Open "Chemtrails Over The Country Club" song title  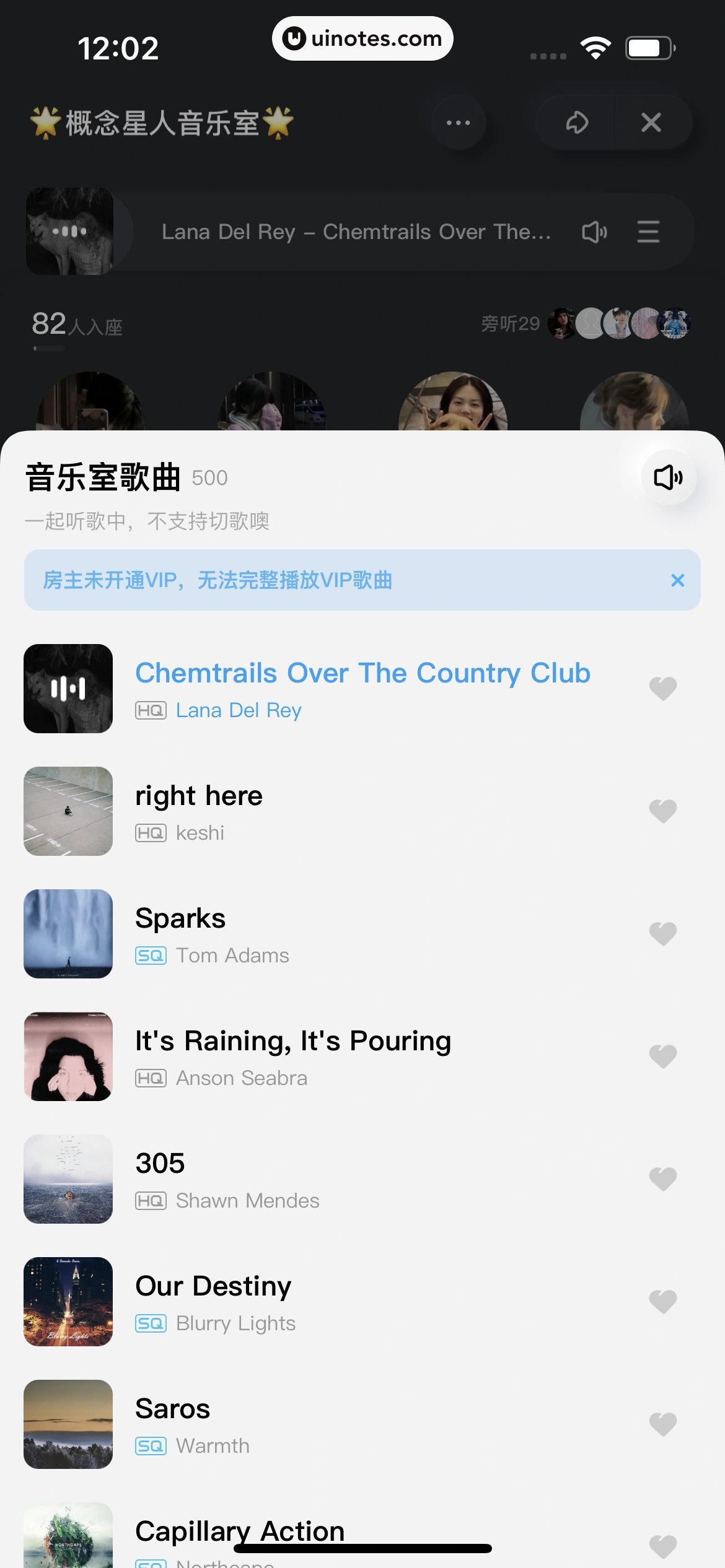(362, 673)
